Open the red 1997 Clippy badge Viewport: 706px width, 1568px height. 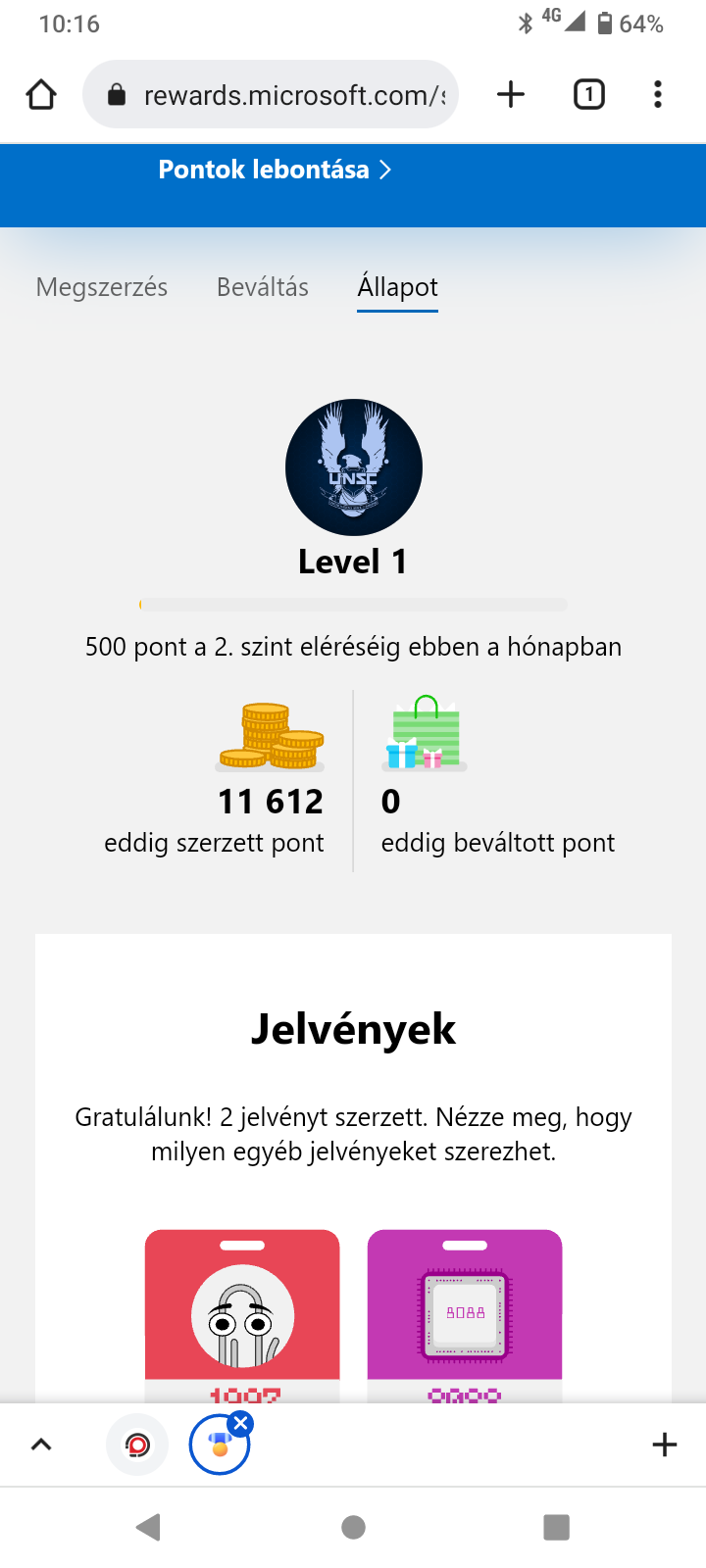coord(242,1313)
